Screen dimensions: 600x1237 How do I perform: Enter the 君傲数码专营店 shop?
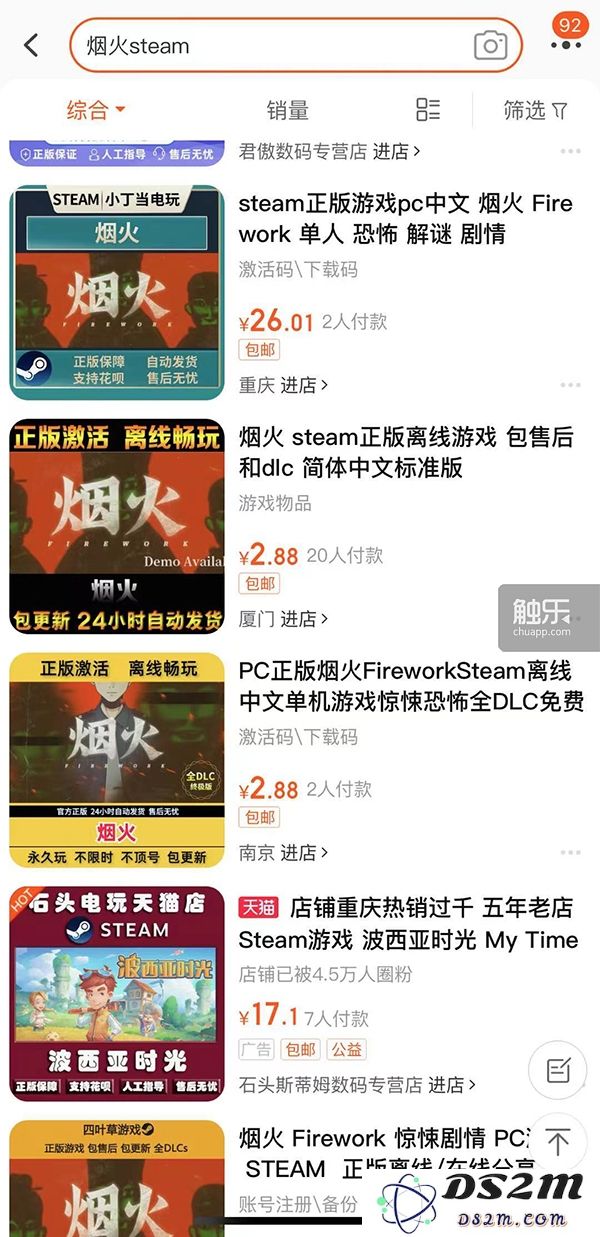pyautogui.click(x=329, y=151)
